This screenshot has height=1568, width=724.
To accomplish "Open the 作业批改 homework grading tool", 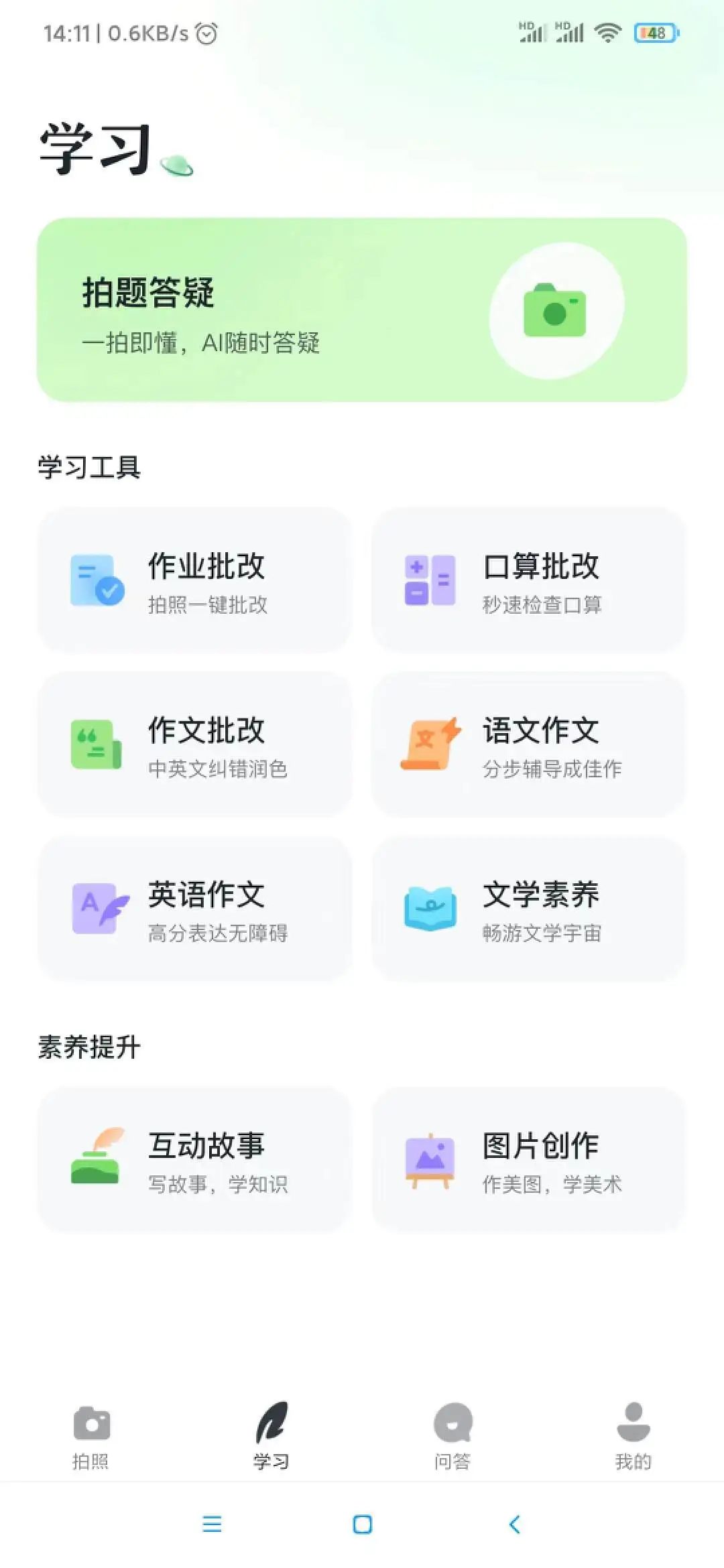I will (194, 580).
